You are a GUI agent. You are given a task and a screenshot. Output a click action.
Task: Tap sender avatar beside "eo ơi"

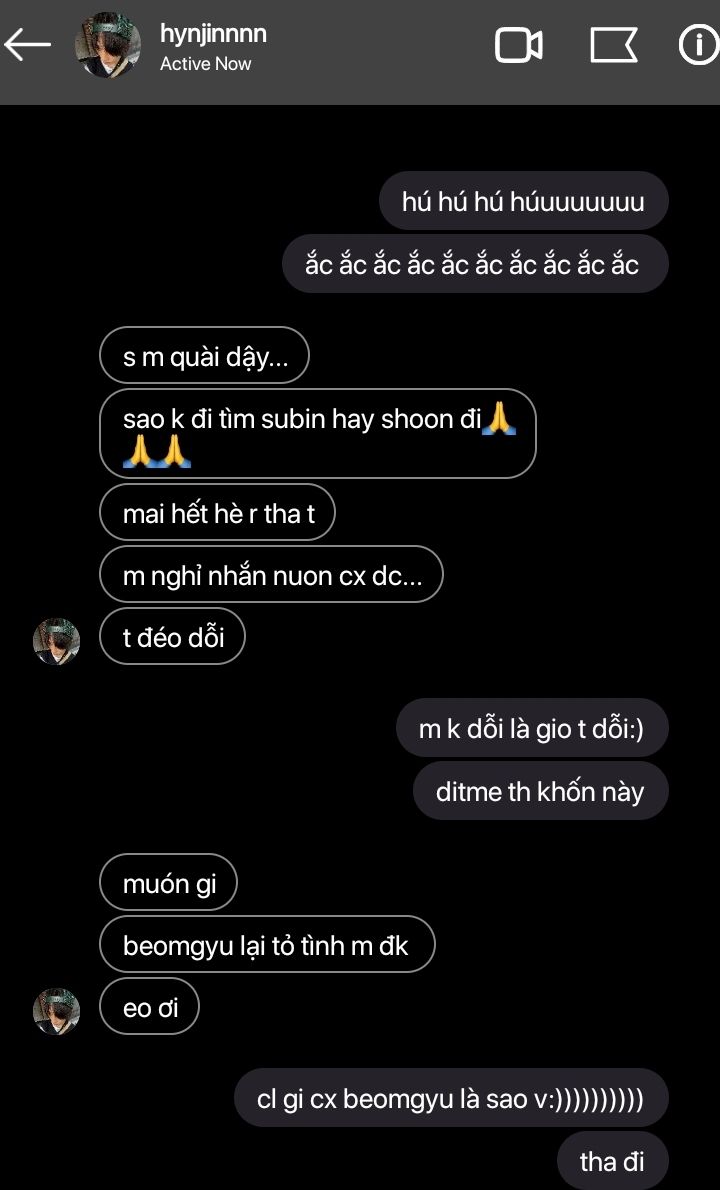coord(56,1011)
